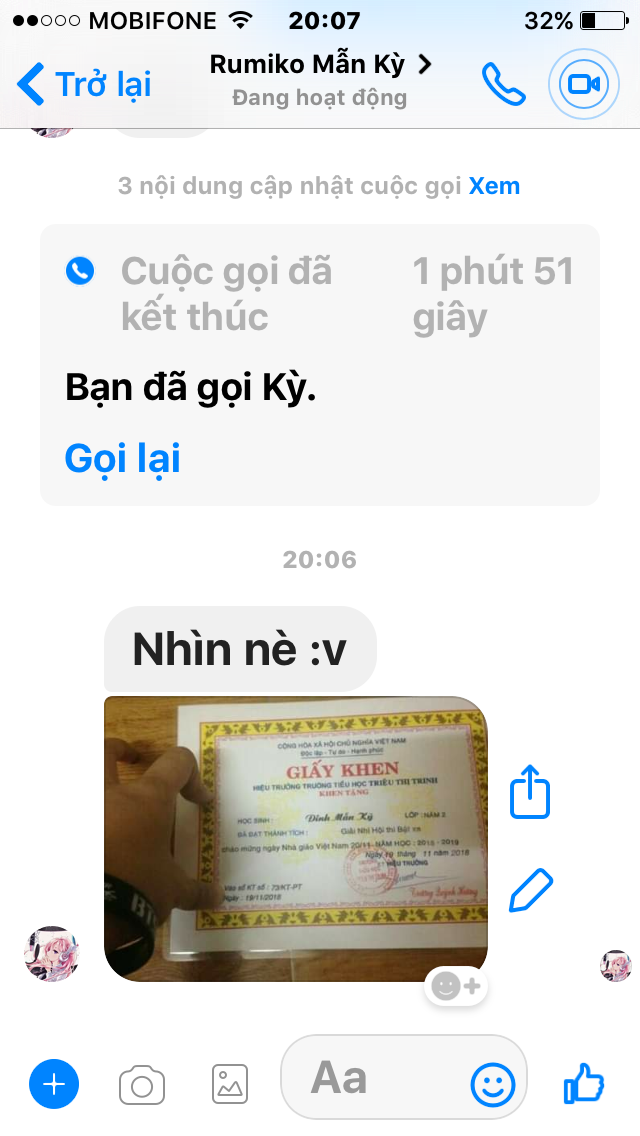Share the received photo

point(530,792)
